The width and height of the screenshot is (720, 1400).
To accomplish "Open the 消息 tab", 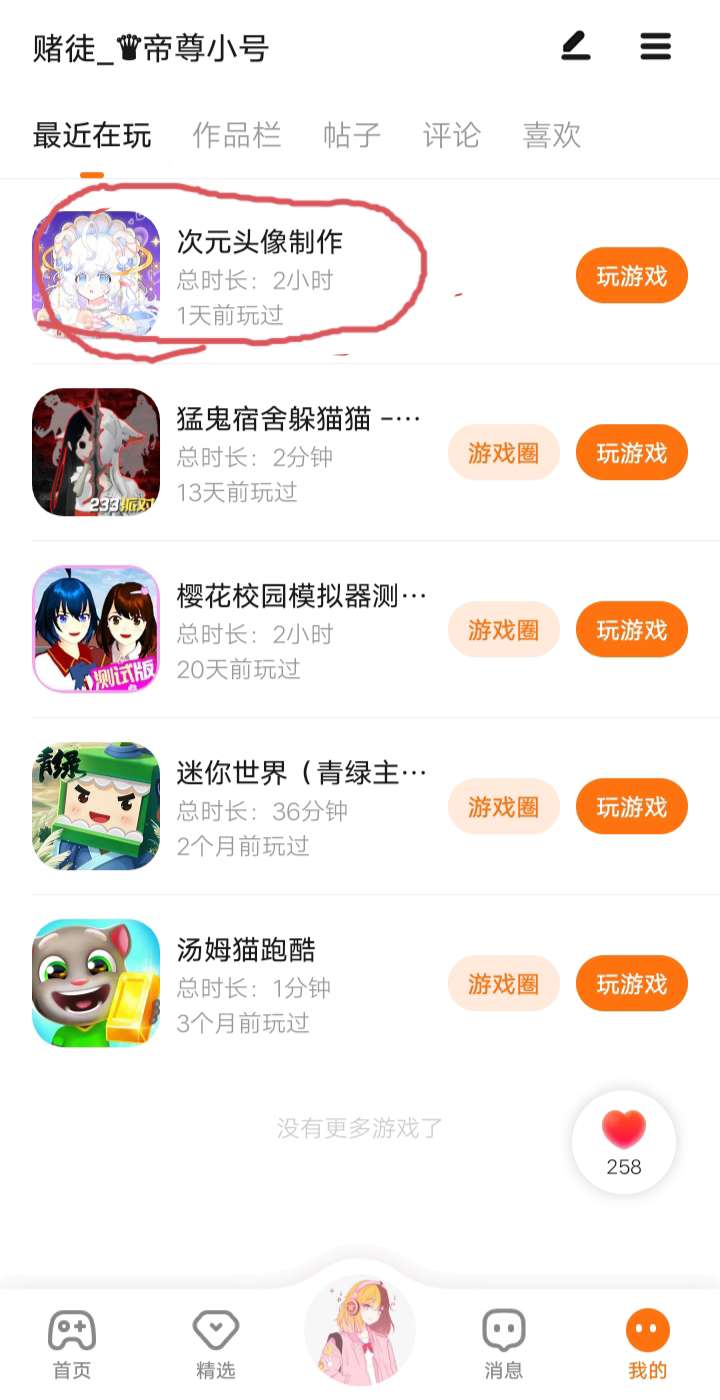I will click(504, 1344).
